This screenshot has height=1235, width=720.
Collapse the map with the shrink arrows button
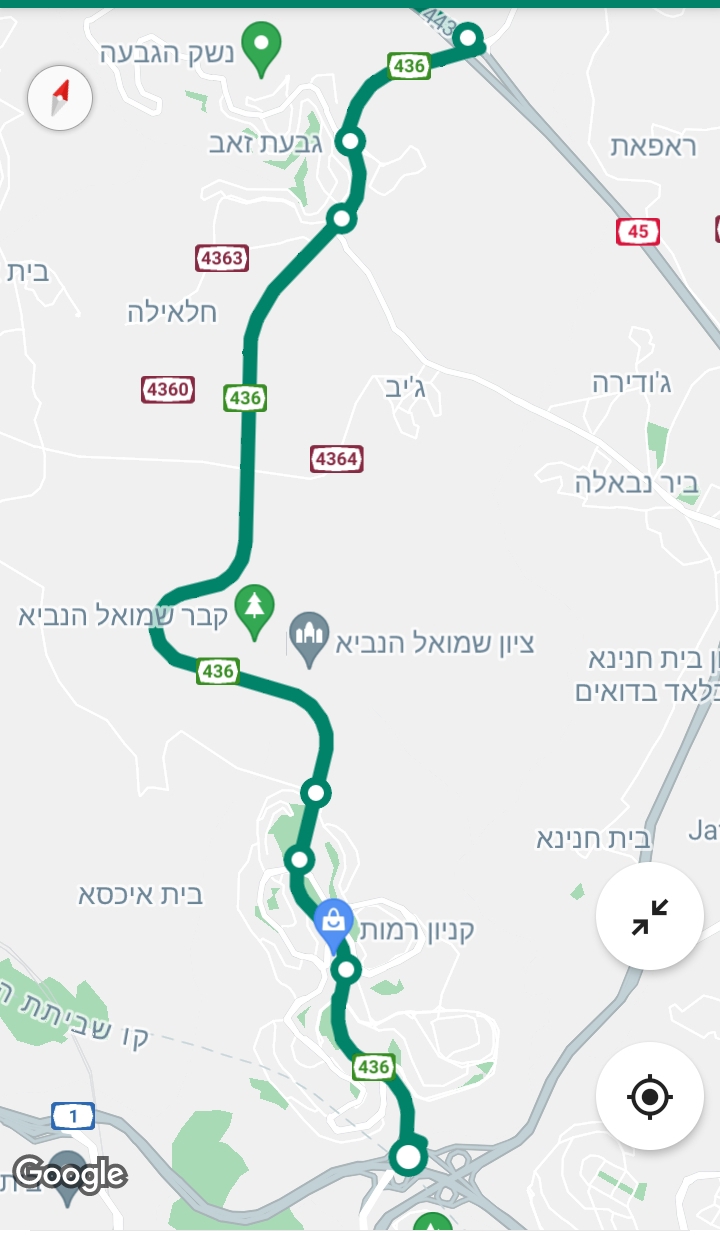click(x=649, y=916)
